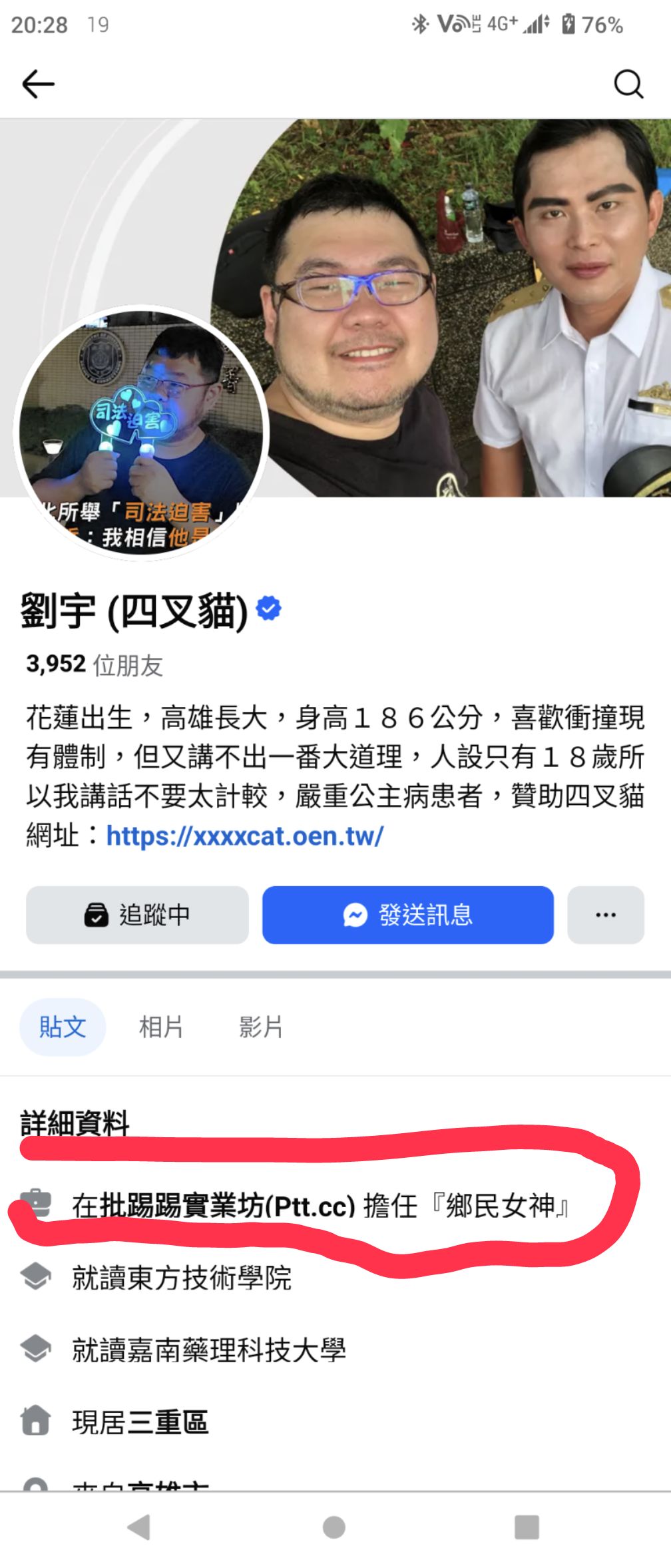The width and height of the screenshot is (671, 1568).
Task: Tap the 追蹤中 following button
Action: pos(137,915)
